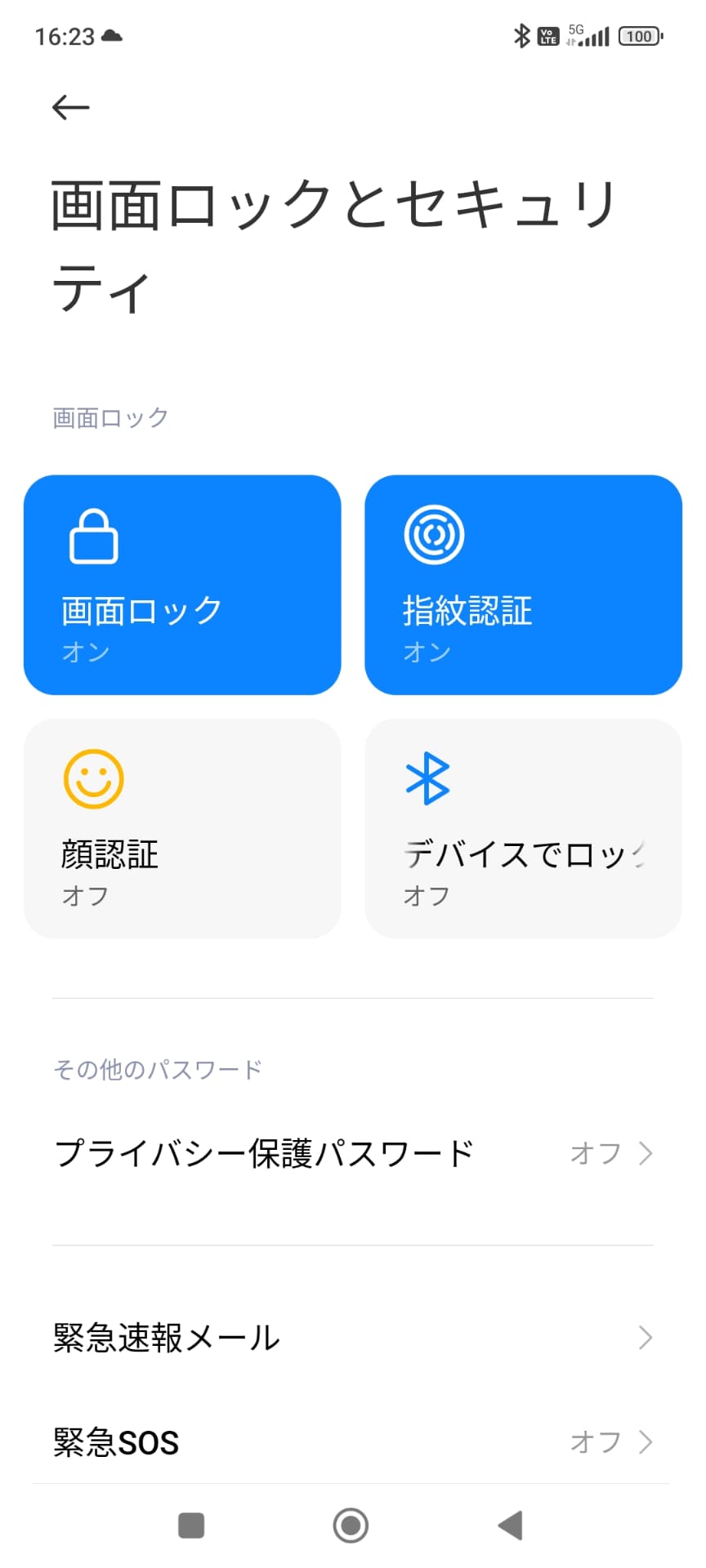This screenshot has height=1568, width=706.
Task: Tap the fingerprint spiral icon
Action: pyautogui.click(x=434, y=535)
